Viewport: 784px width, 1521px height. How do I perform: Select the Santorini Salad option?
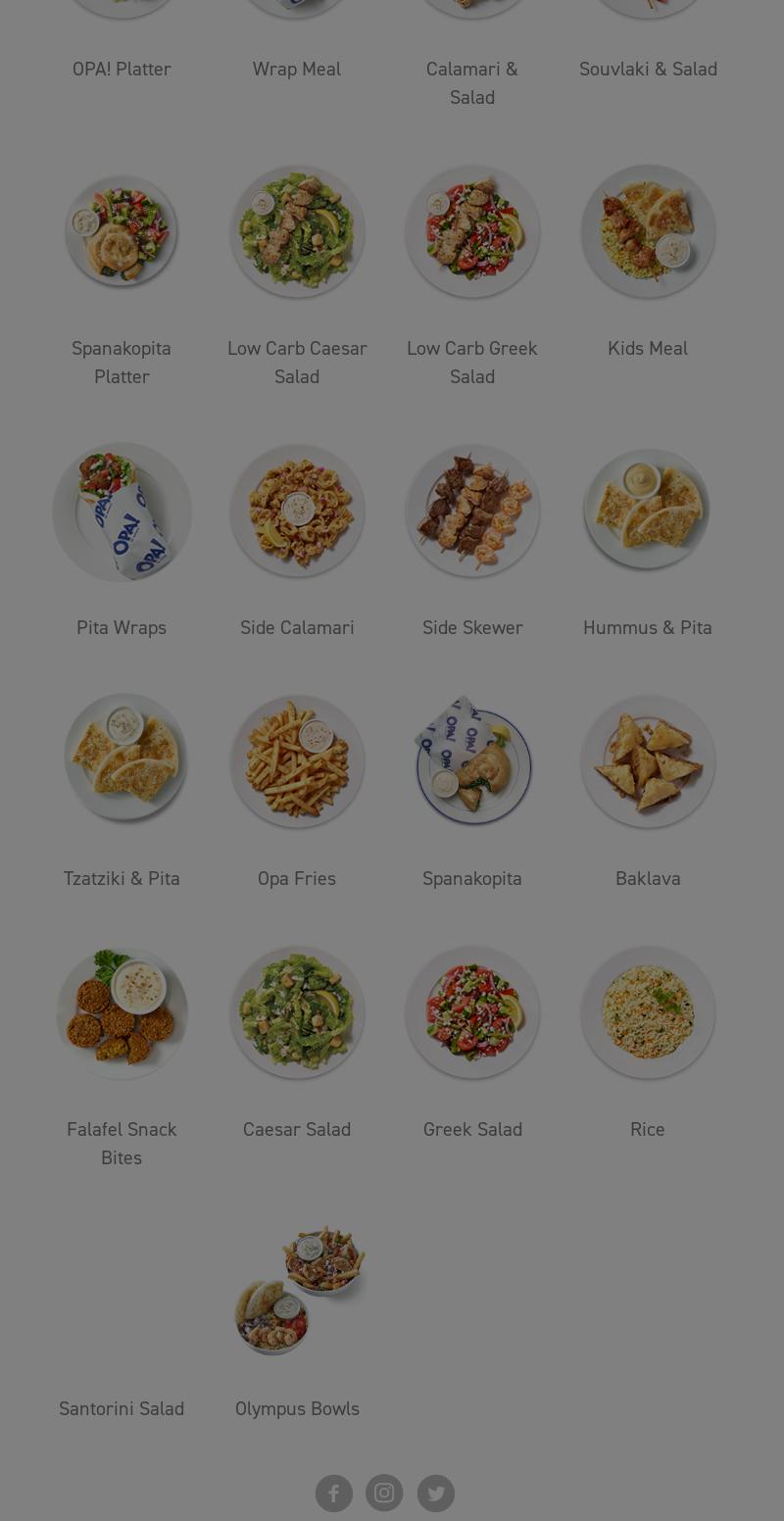[122, 1408]
